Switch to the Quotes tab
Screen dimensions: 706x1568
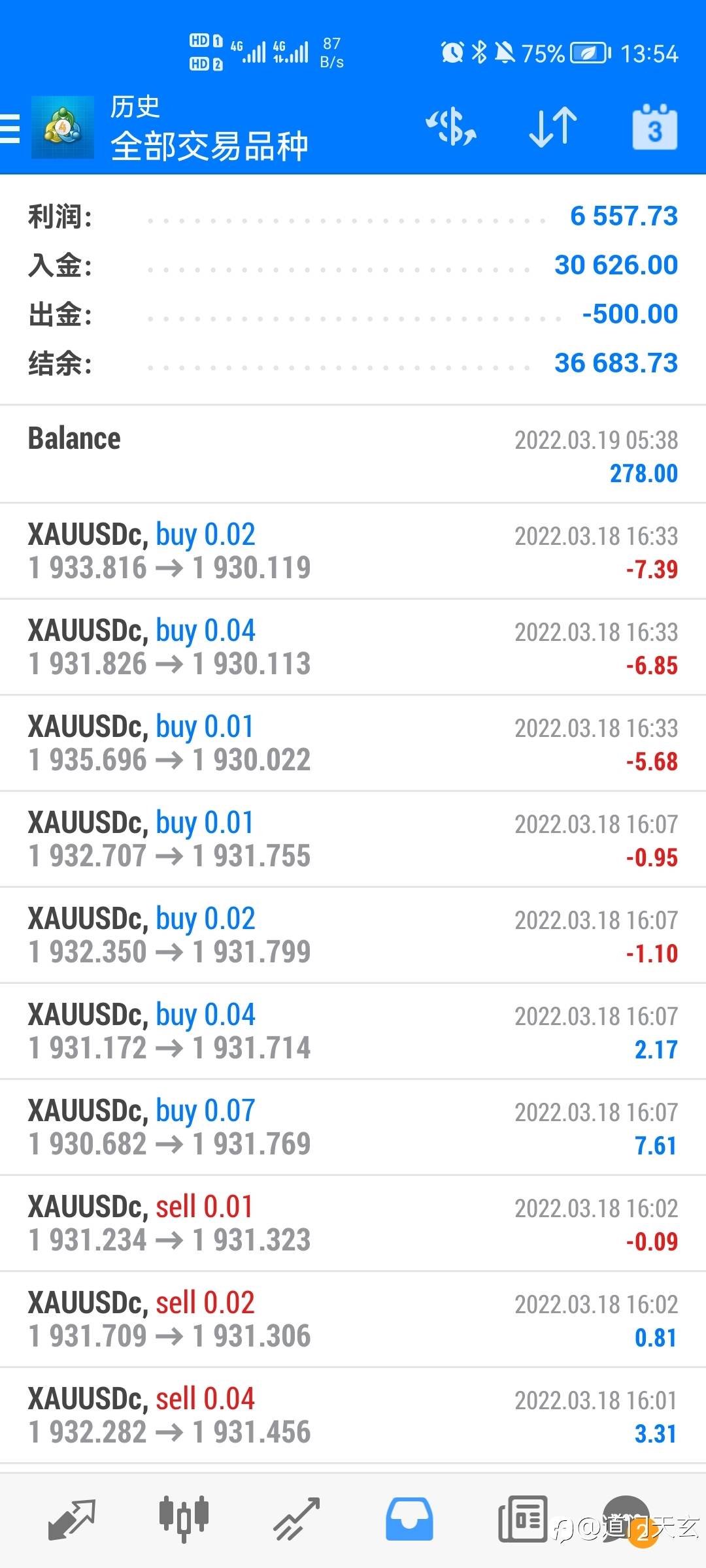pyautogui.click(x=72, y=1519)
